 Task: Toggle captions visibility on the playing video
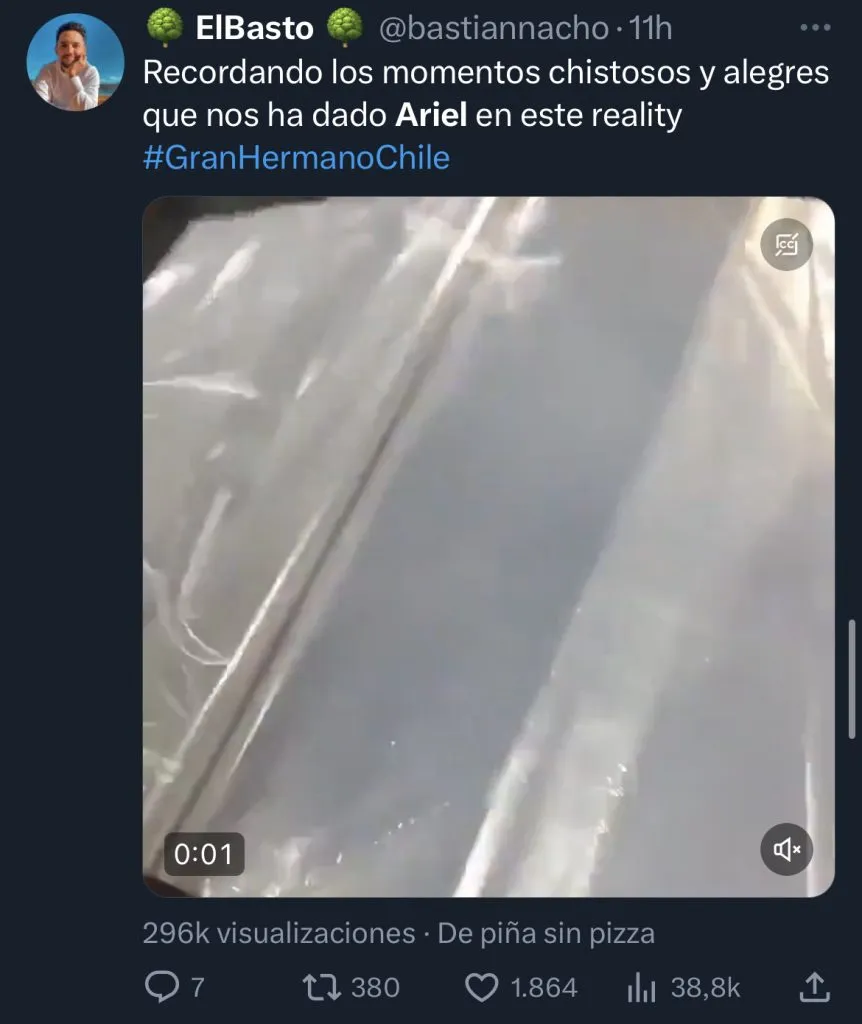pyautogui.click(x=787, y=244)
